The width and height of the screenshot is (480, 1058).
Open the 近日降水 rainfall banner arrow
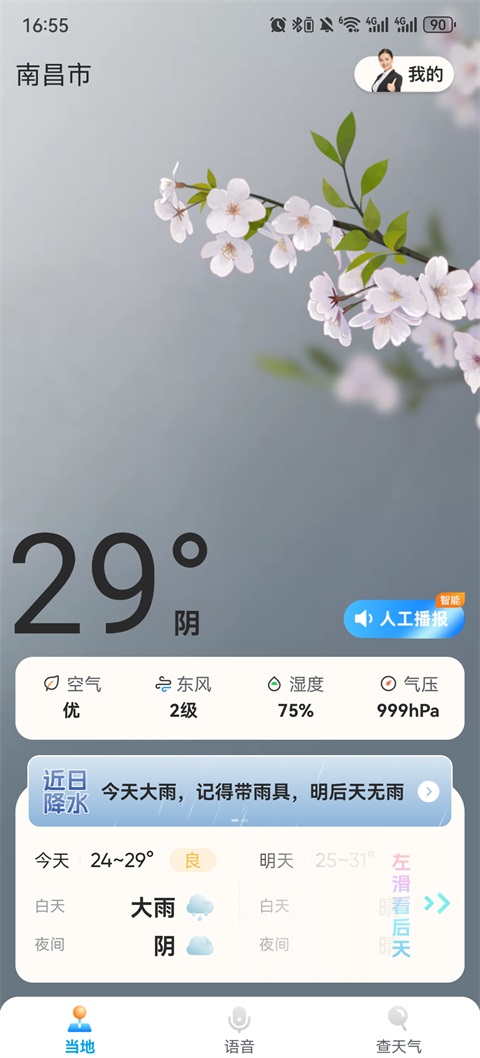point(429,791)
